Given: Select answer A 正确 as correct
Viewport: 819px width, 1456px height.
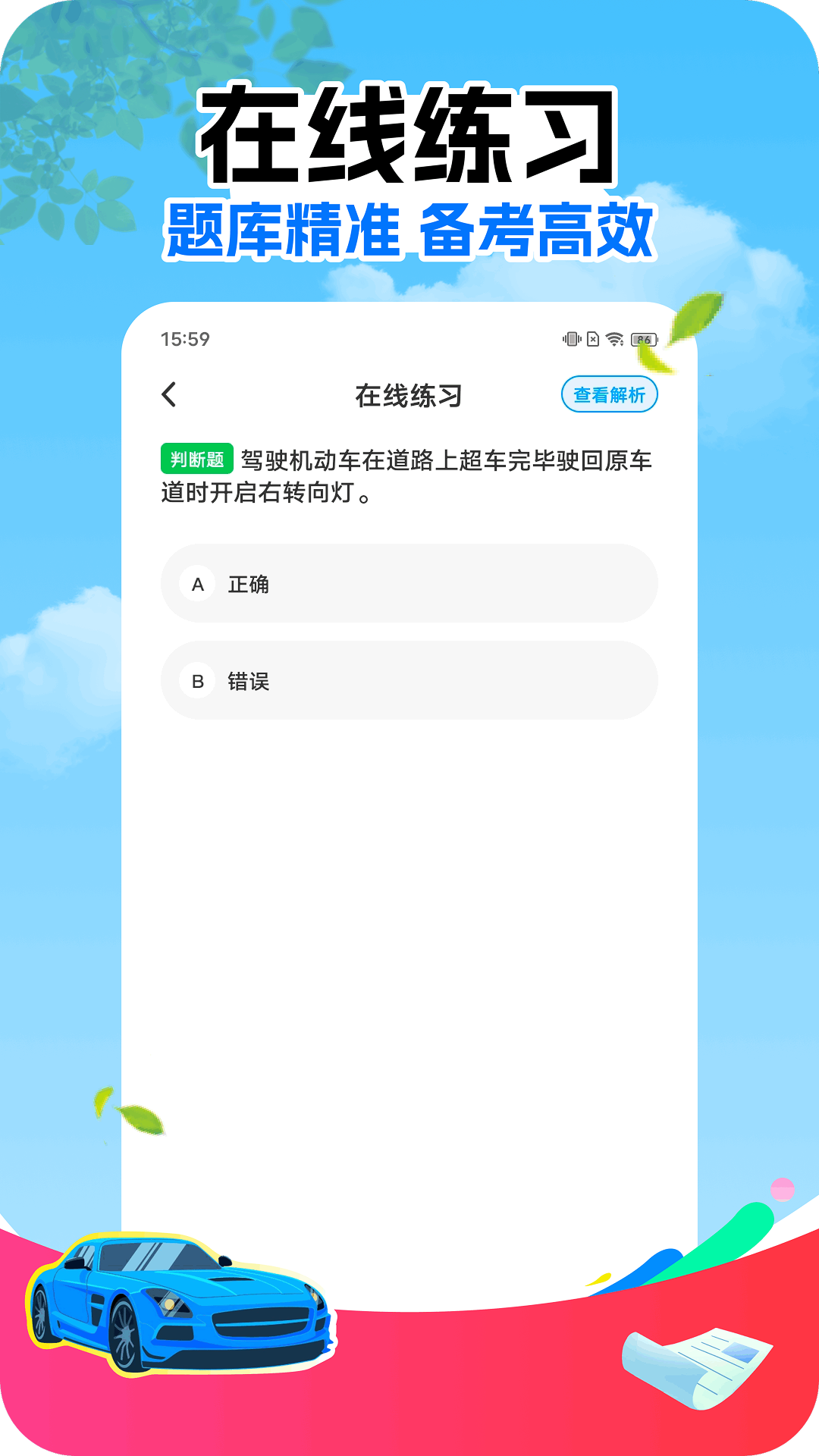Looking at the screenshot, I should tap(409, 585).
